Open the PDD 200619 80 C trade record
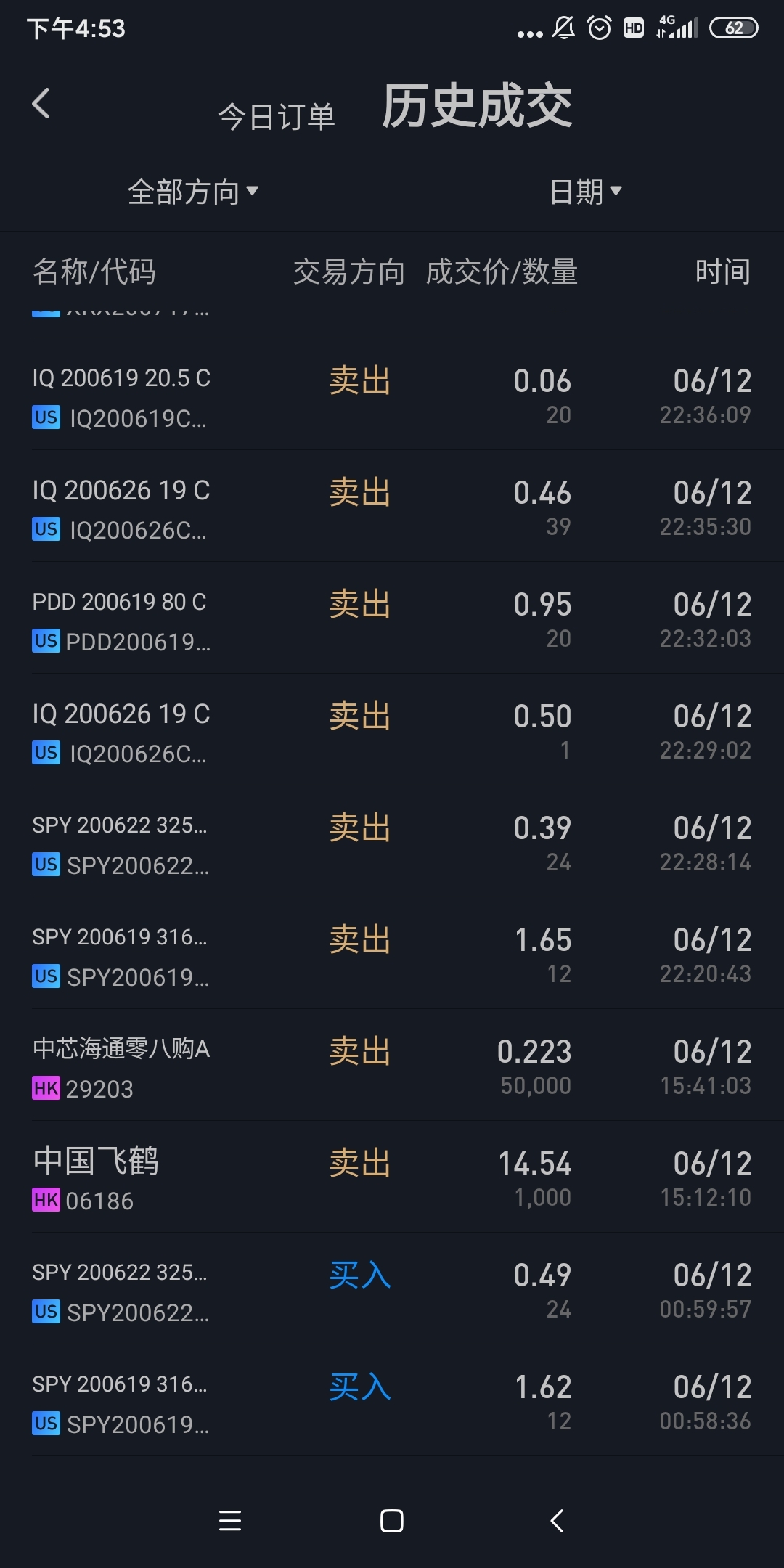The width and height of the screenshot is (784, 1568). pos(392,620)
